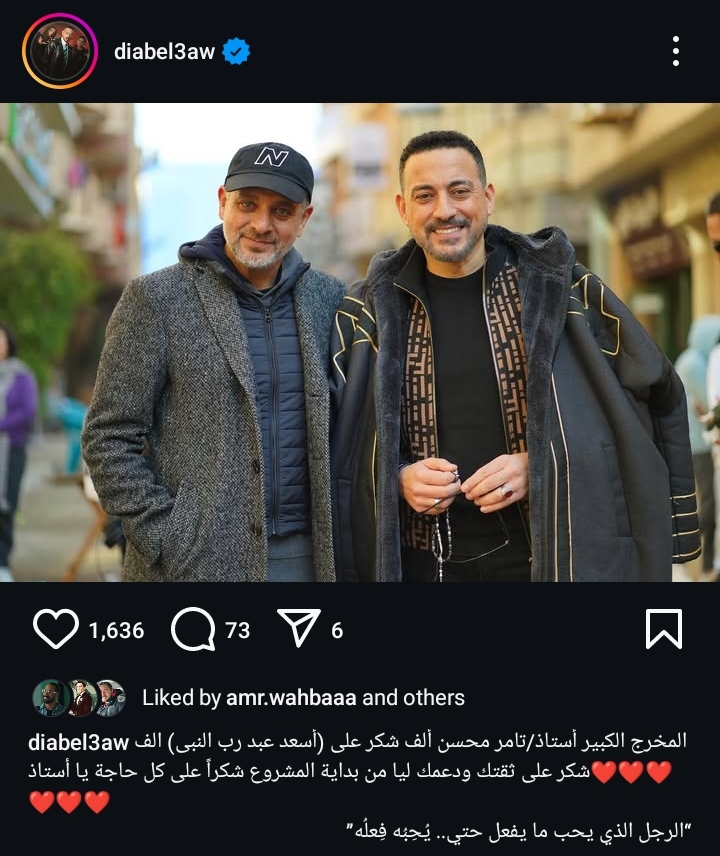Screen dimensions: 720x856
Task: Open the diabel3aw profile via the header username
Action: tap(165, 52)
